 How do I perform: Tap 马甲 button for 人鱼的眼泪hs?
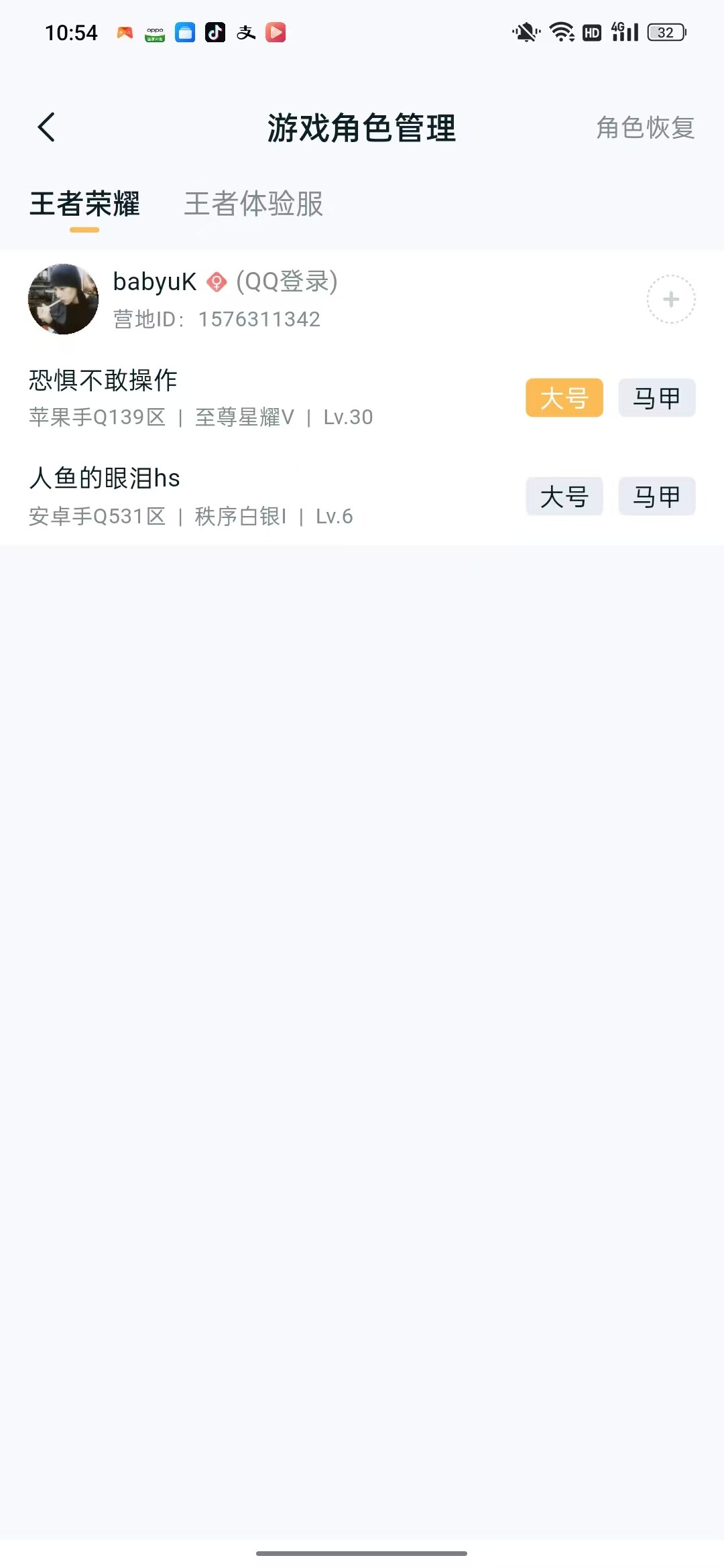point(656,497)
